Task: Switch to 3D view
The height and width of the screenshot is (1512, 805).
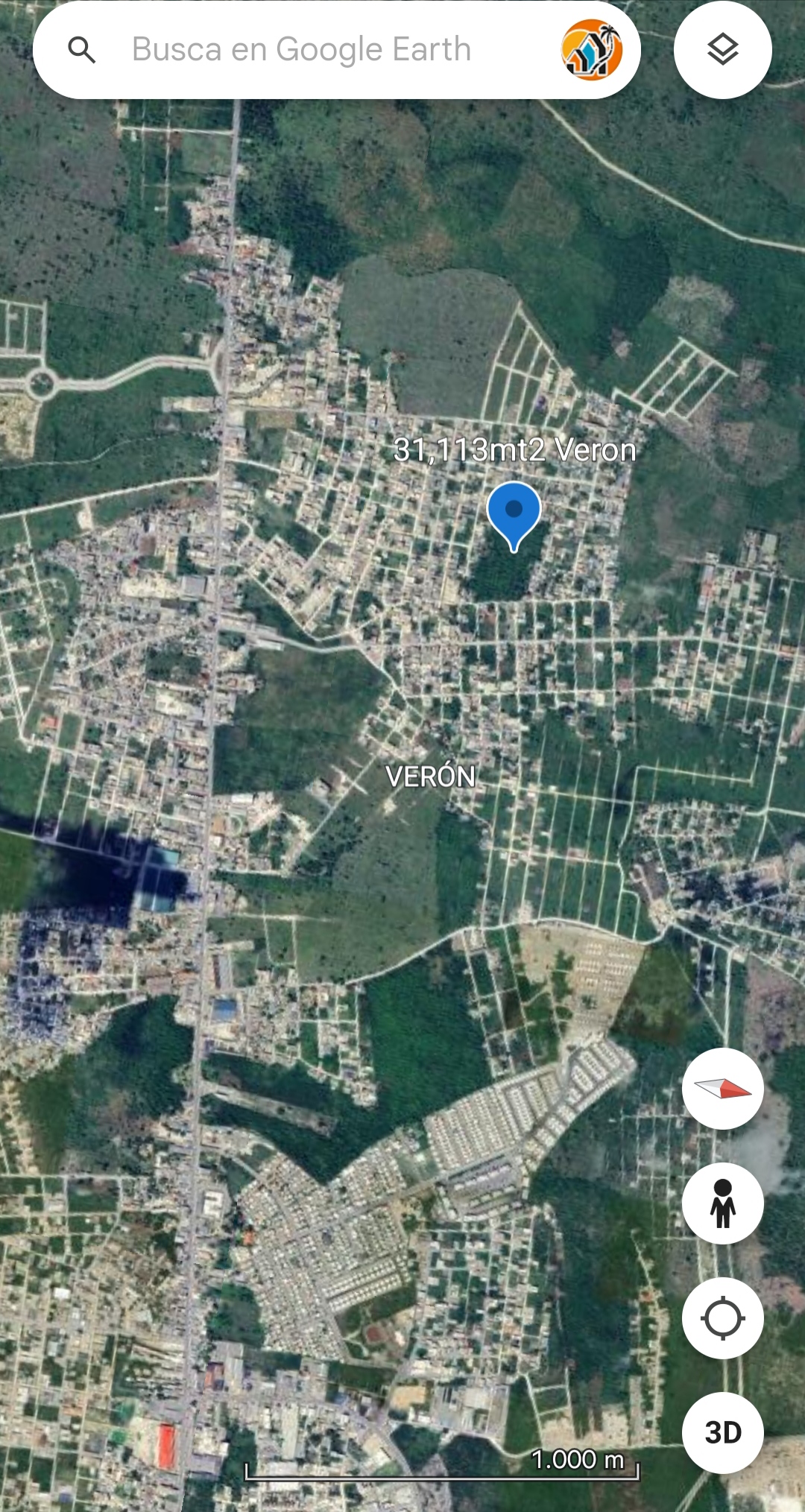Action: click(722, 1433)
